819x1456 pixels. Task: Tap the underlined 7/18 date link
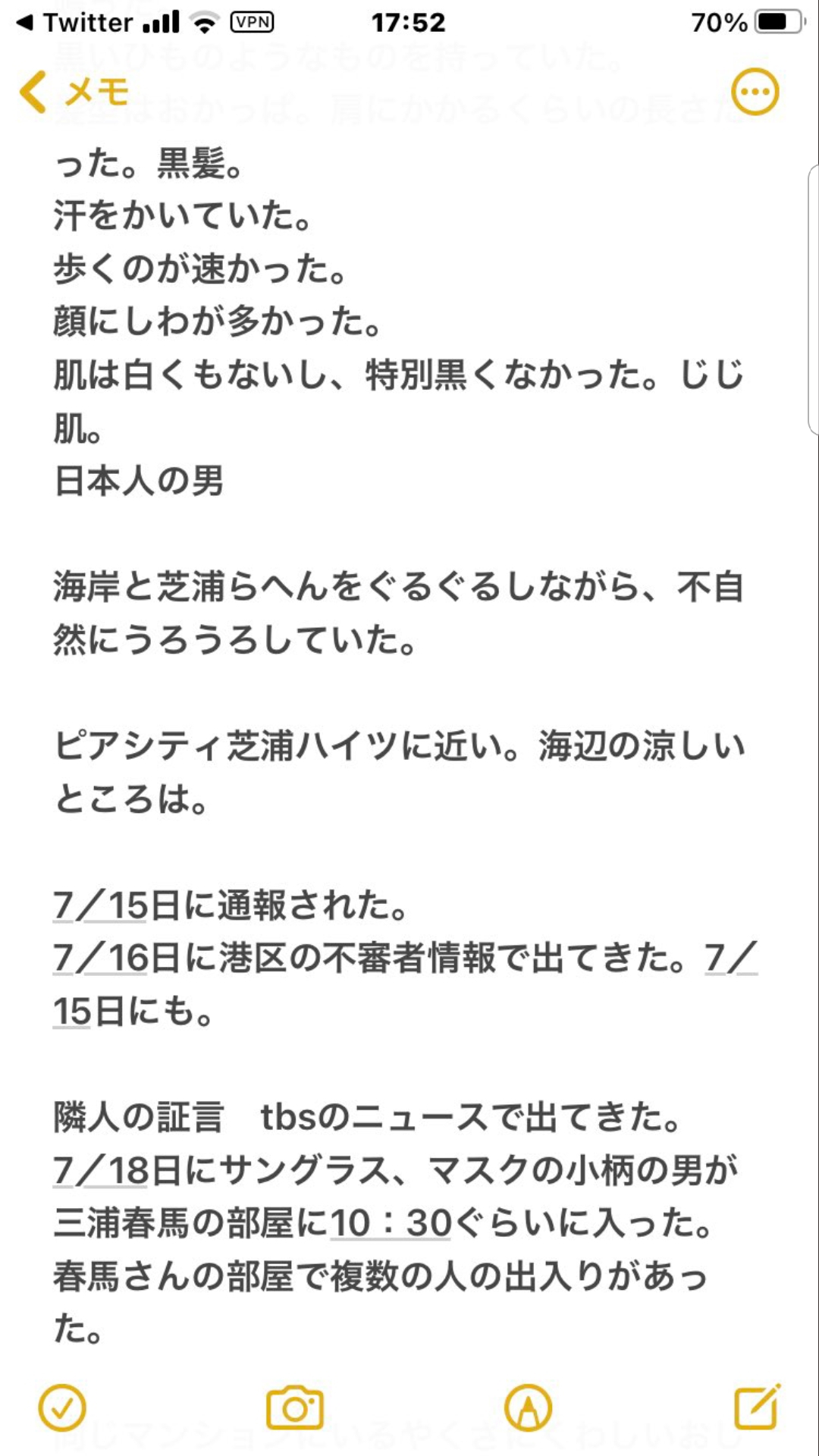click(100, 1170)
